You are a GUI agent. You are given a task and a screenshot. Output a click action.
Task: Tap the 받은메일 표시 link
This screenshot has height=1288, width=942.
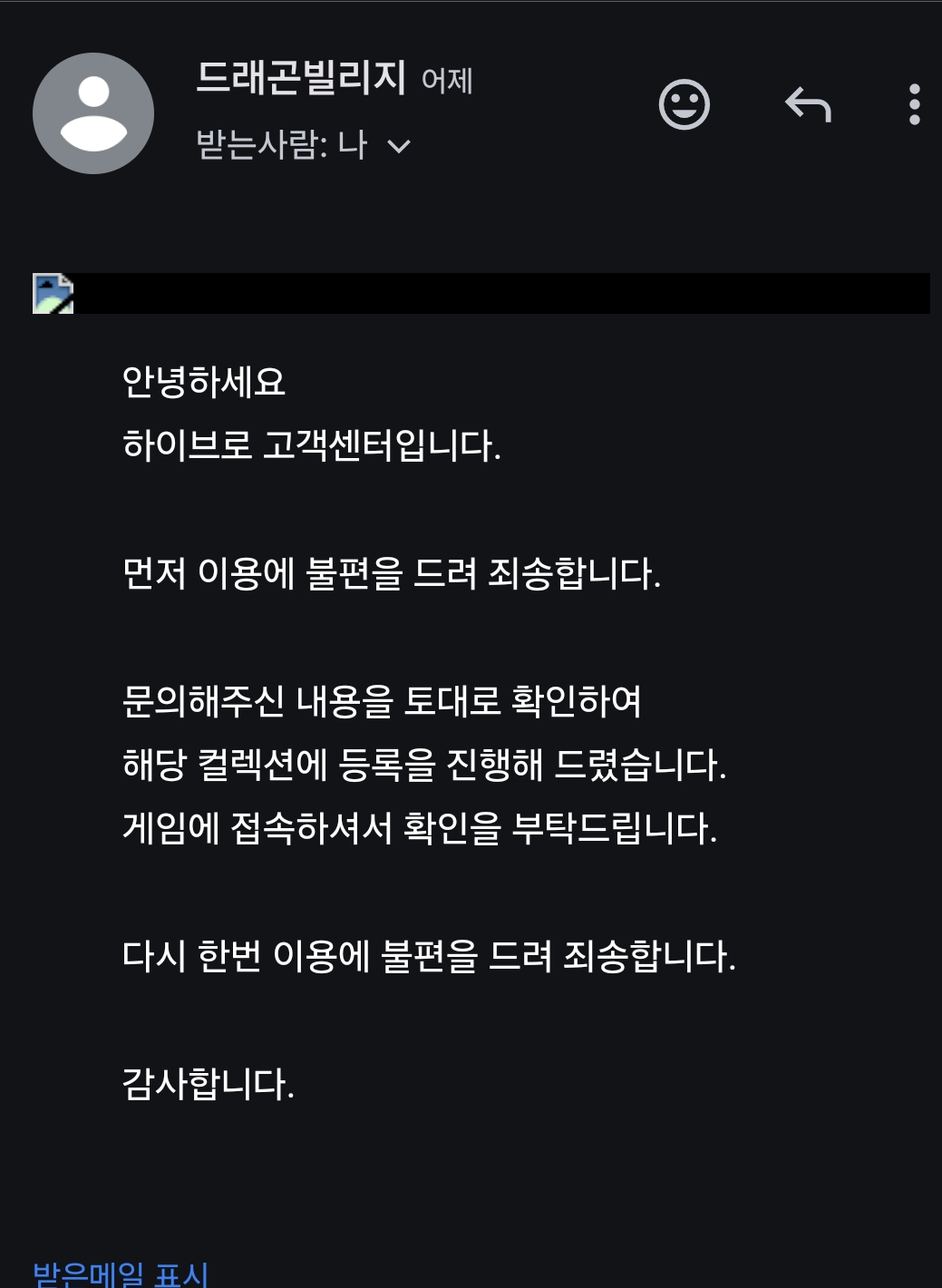pos(121,1273)
